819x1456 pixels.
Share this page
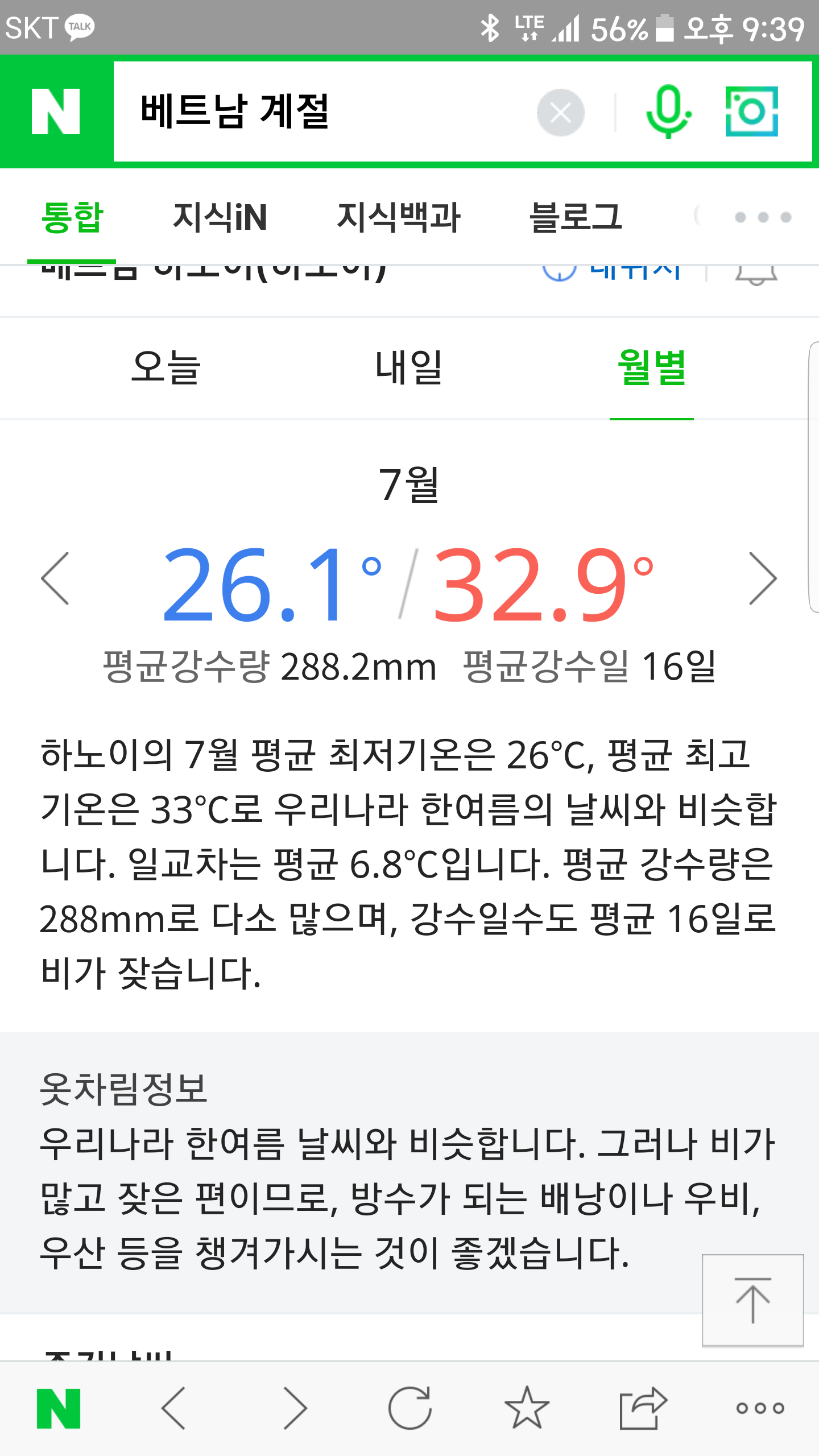(x=643, y=1408)
